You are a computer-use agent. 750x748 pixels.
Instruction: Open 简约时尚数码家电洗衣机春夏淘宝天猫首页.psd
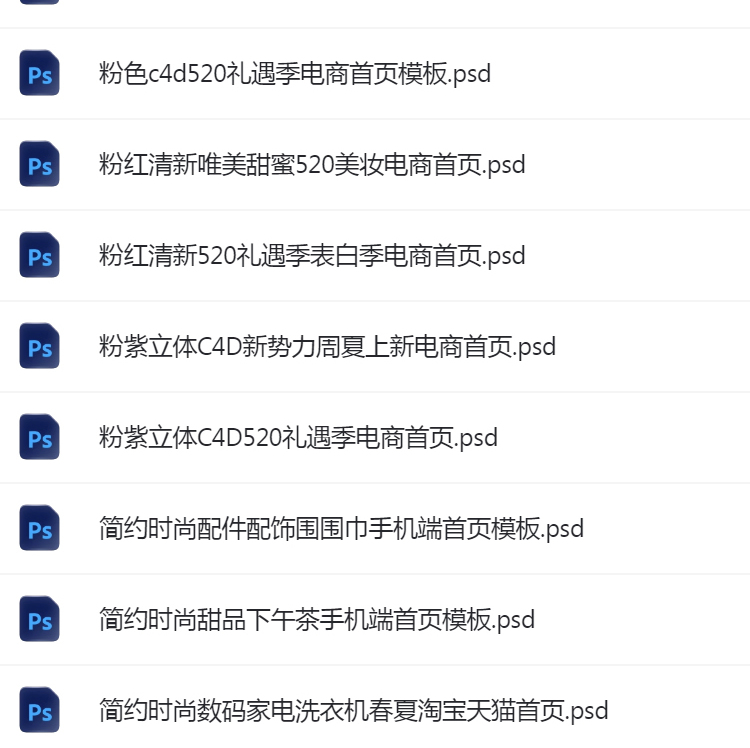coord(353,711)
